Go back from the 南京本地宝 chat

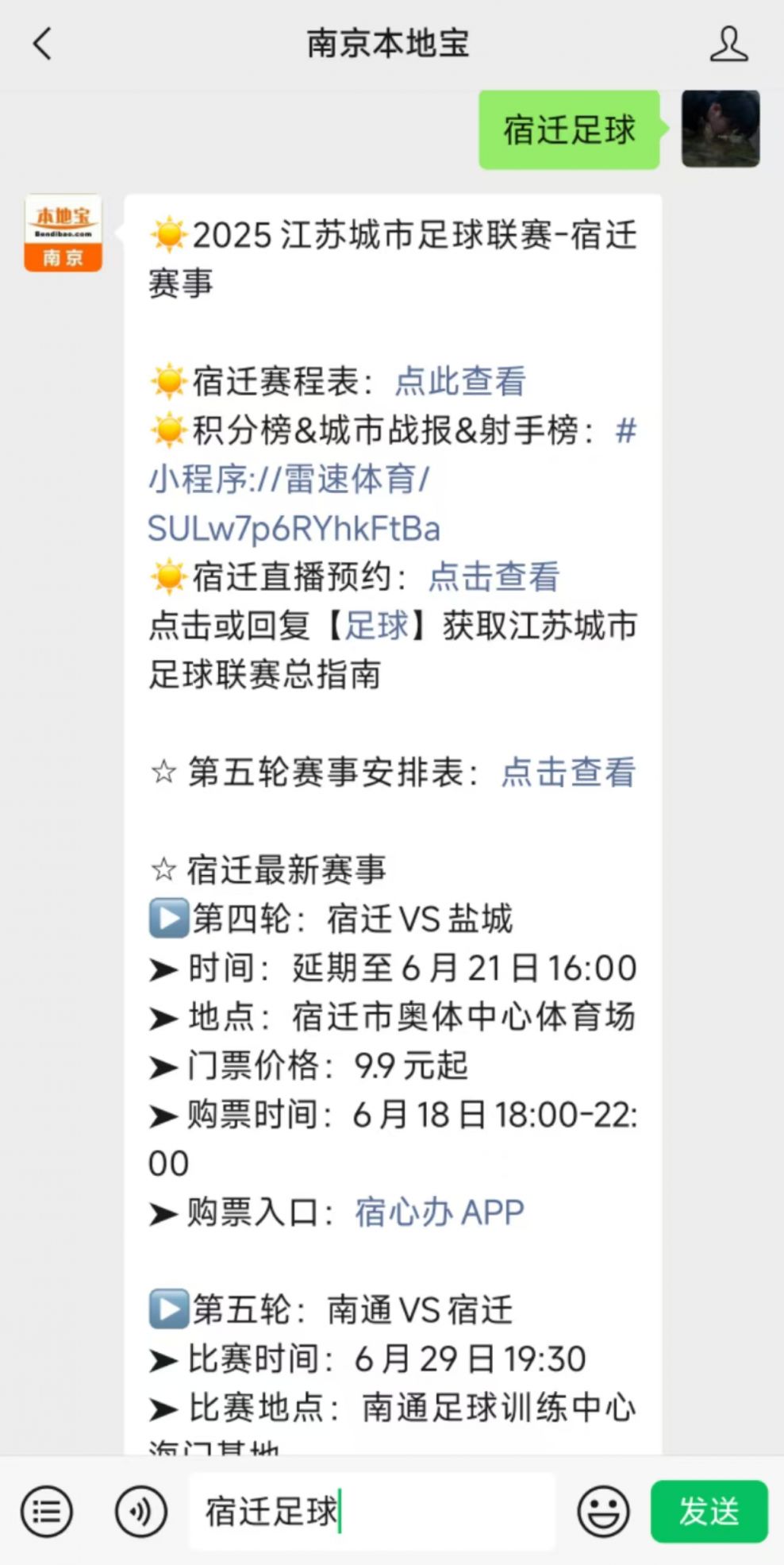(43, 44)
